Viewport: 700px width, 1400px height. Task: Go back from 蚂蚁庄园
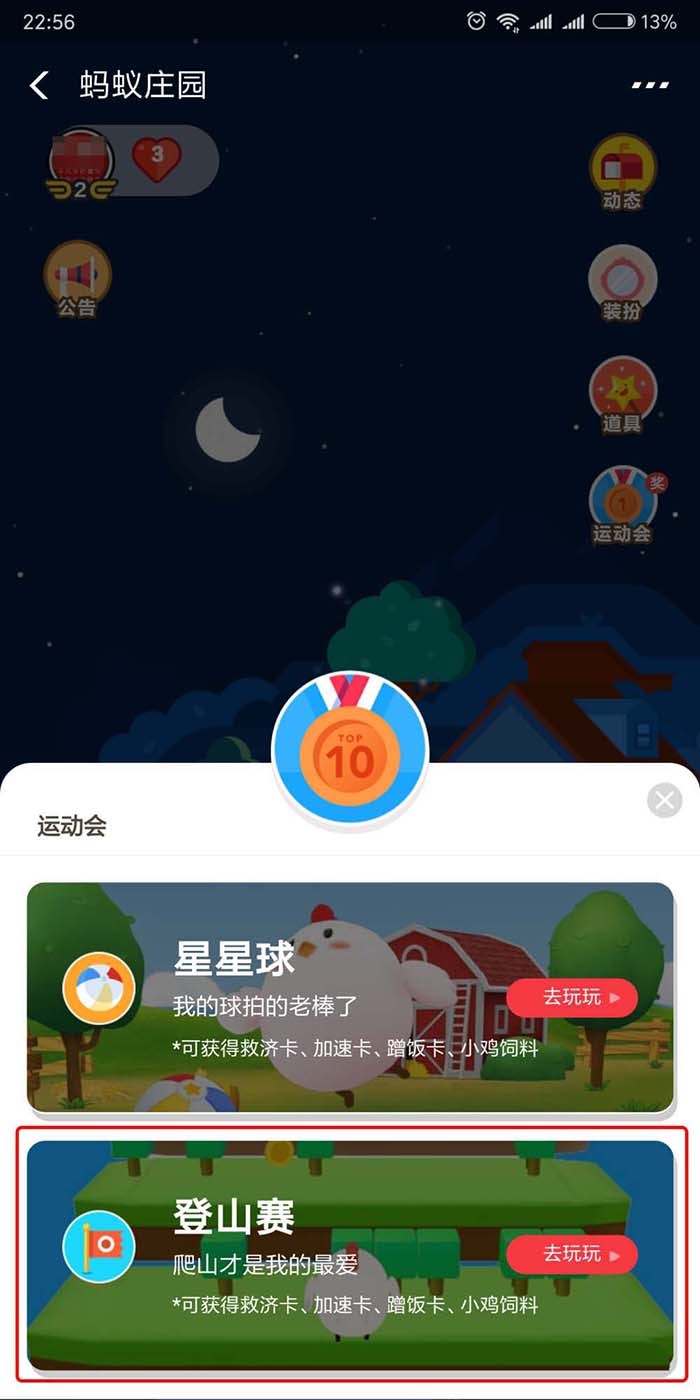tap(39, 86)
